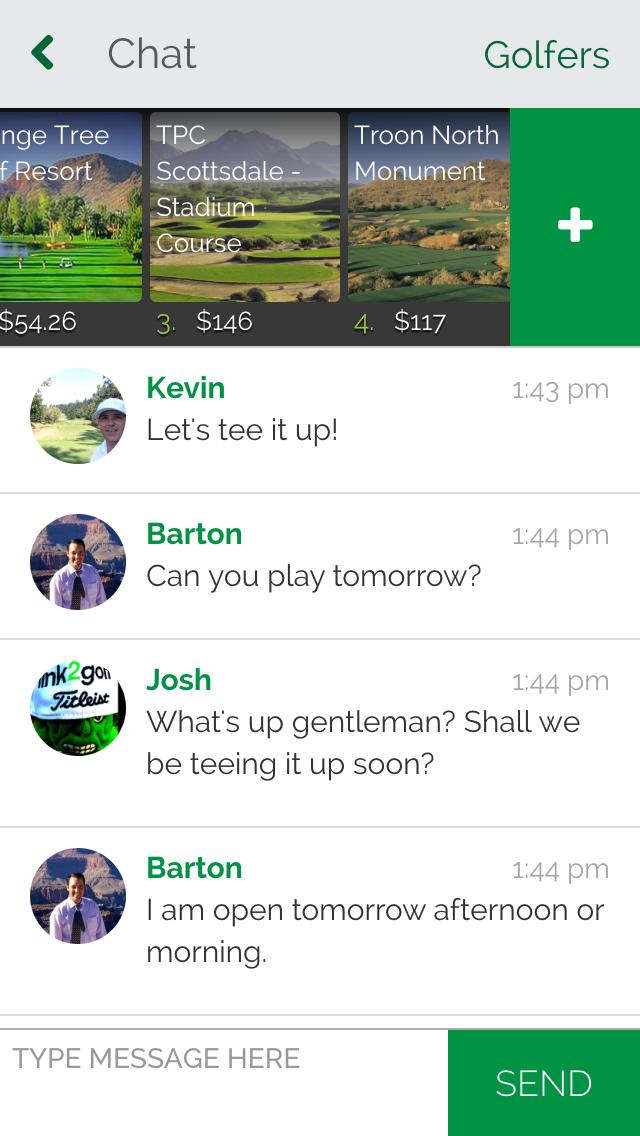Image resolution: width=640 pixels, height=1136 pixels.
Task: Tap Josh's profile picture
Action: (x=78, y=708)
